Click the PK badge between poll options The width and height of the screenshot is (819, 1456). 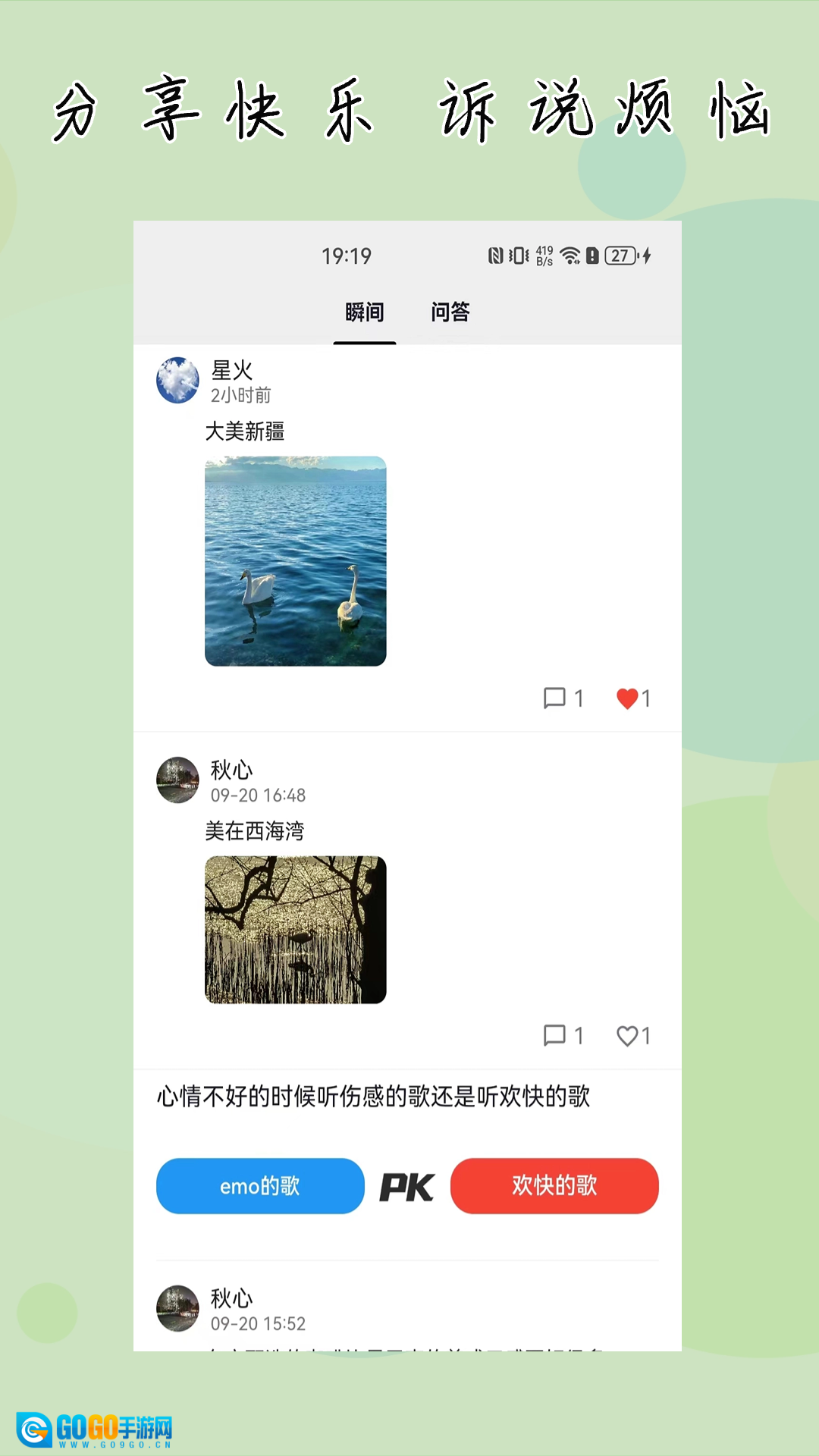click(406, 1186)
